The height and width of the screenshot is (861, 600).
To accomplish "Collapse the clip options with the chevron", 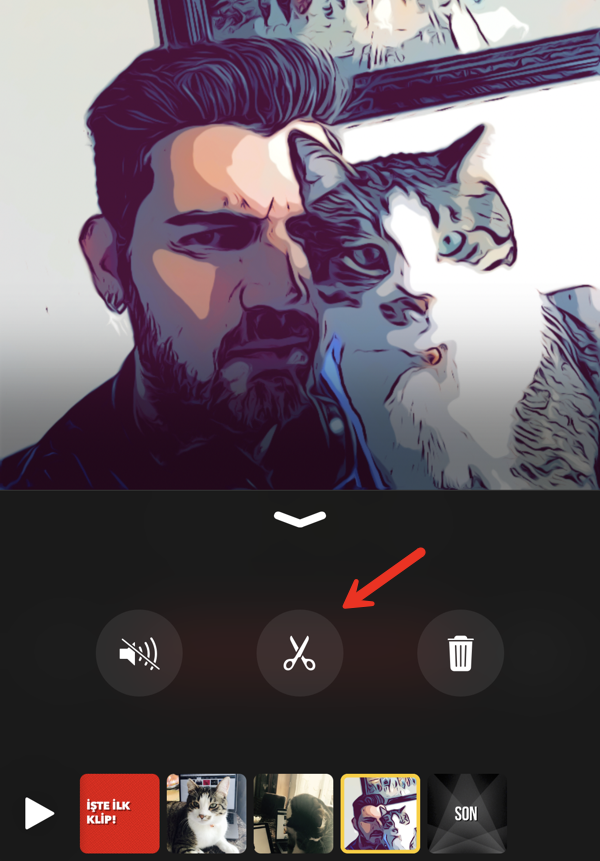I will coord(300,518).
